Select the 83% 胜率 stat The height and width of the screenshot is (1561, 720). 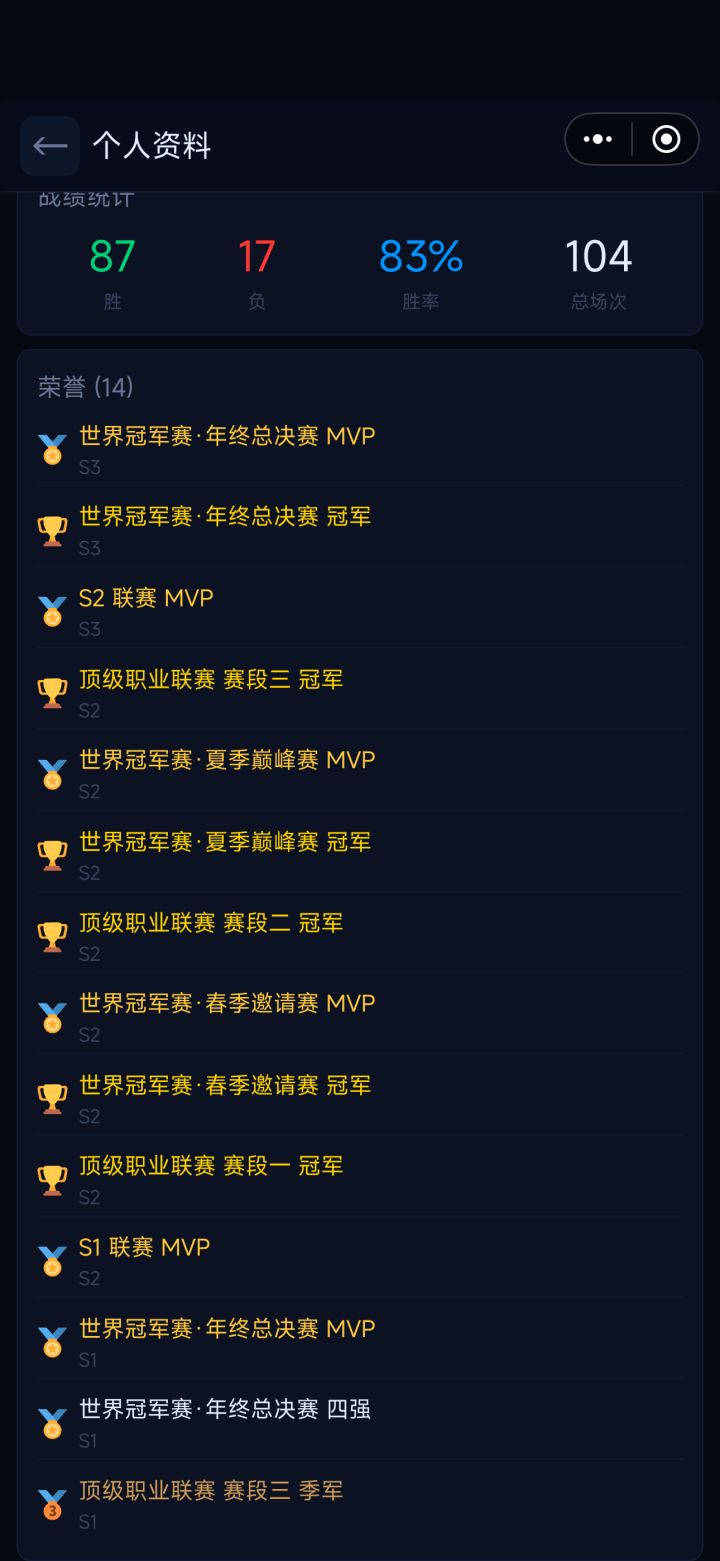421,257
